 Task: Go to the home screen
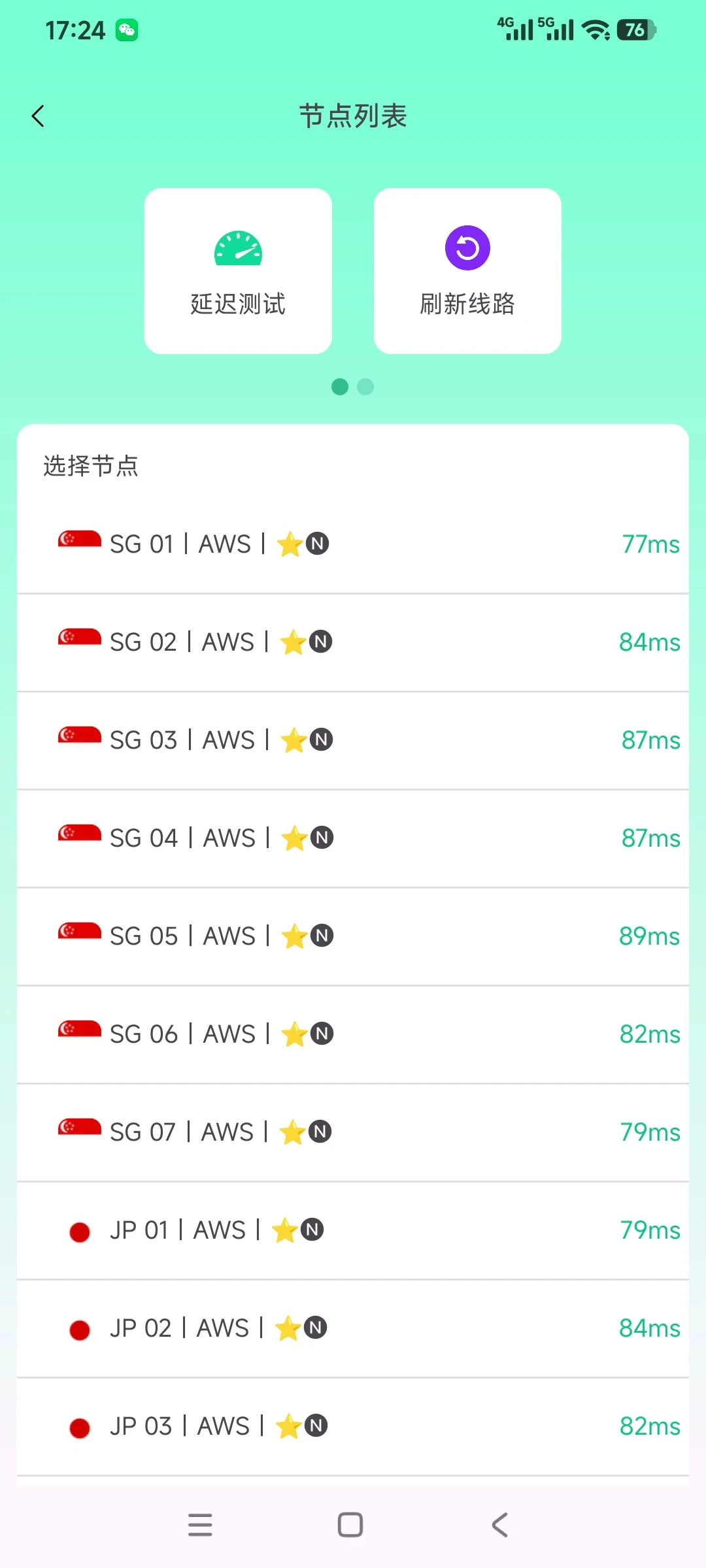pos(350,1525)
